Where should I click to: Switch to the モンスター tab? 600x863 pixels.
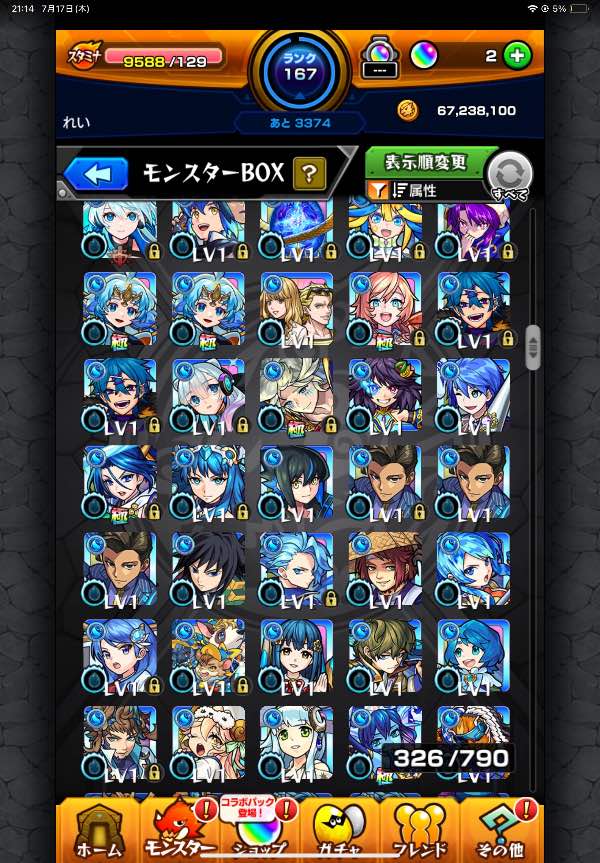pos(180,829)
